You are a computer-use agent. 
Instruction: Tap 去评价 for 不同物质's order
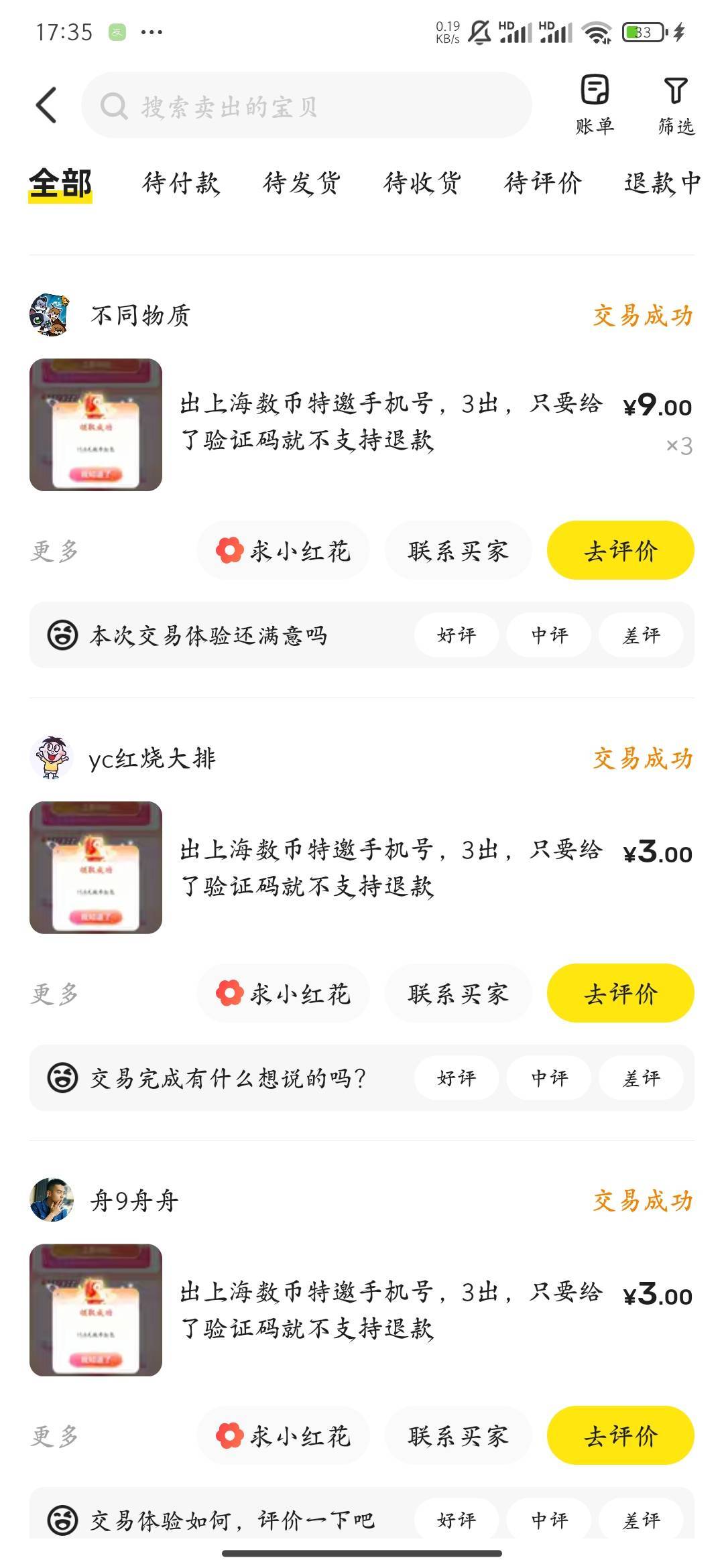[x=620, y=551]
